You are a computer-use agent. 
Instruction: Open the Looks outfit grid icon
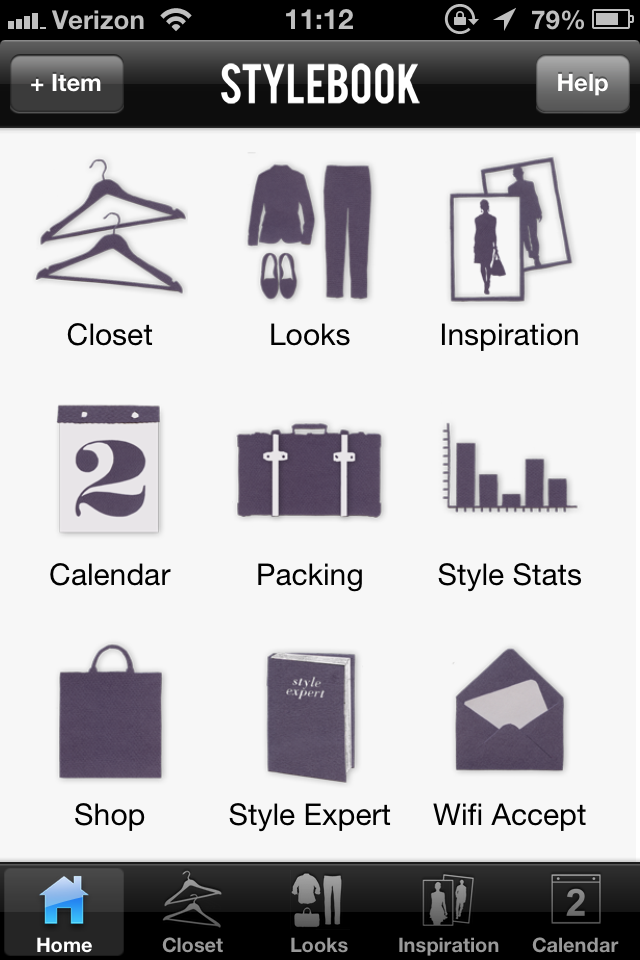(x=310, y=232)
